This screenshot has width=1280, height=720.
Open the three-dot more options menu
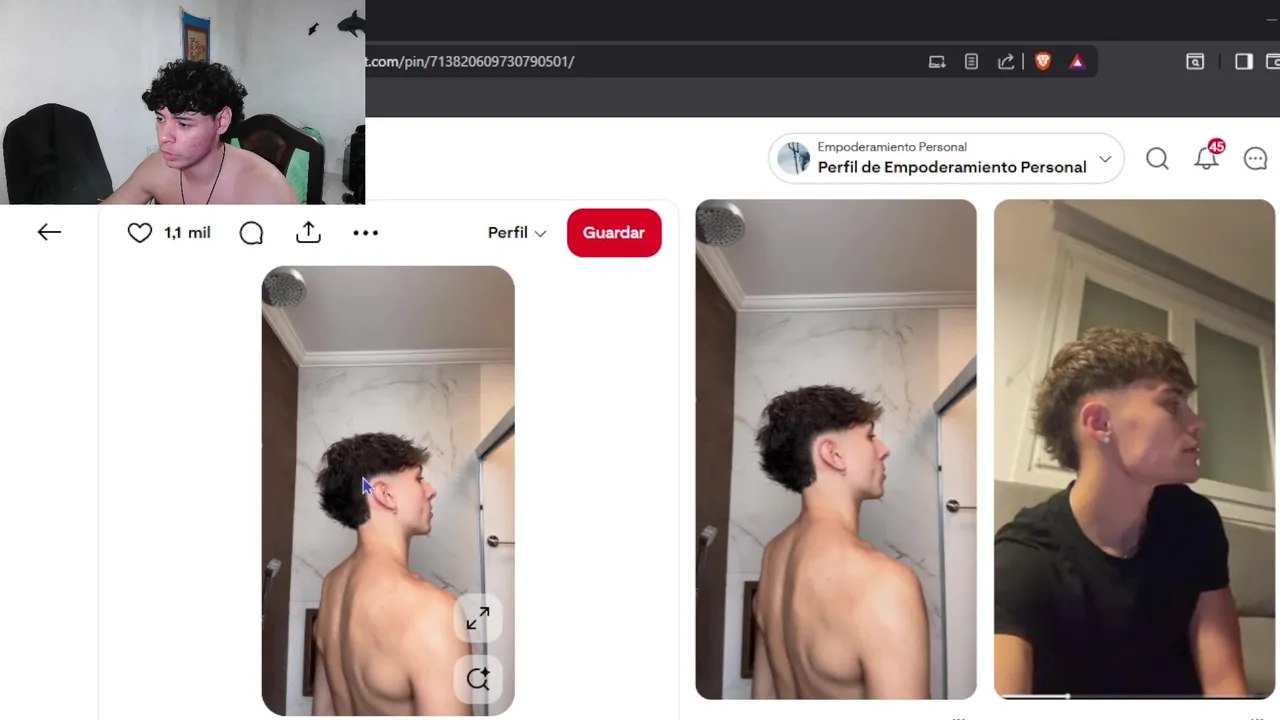[x=365, y=233]
